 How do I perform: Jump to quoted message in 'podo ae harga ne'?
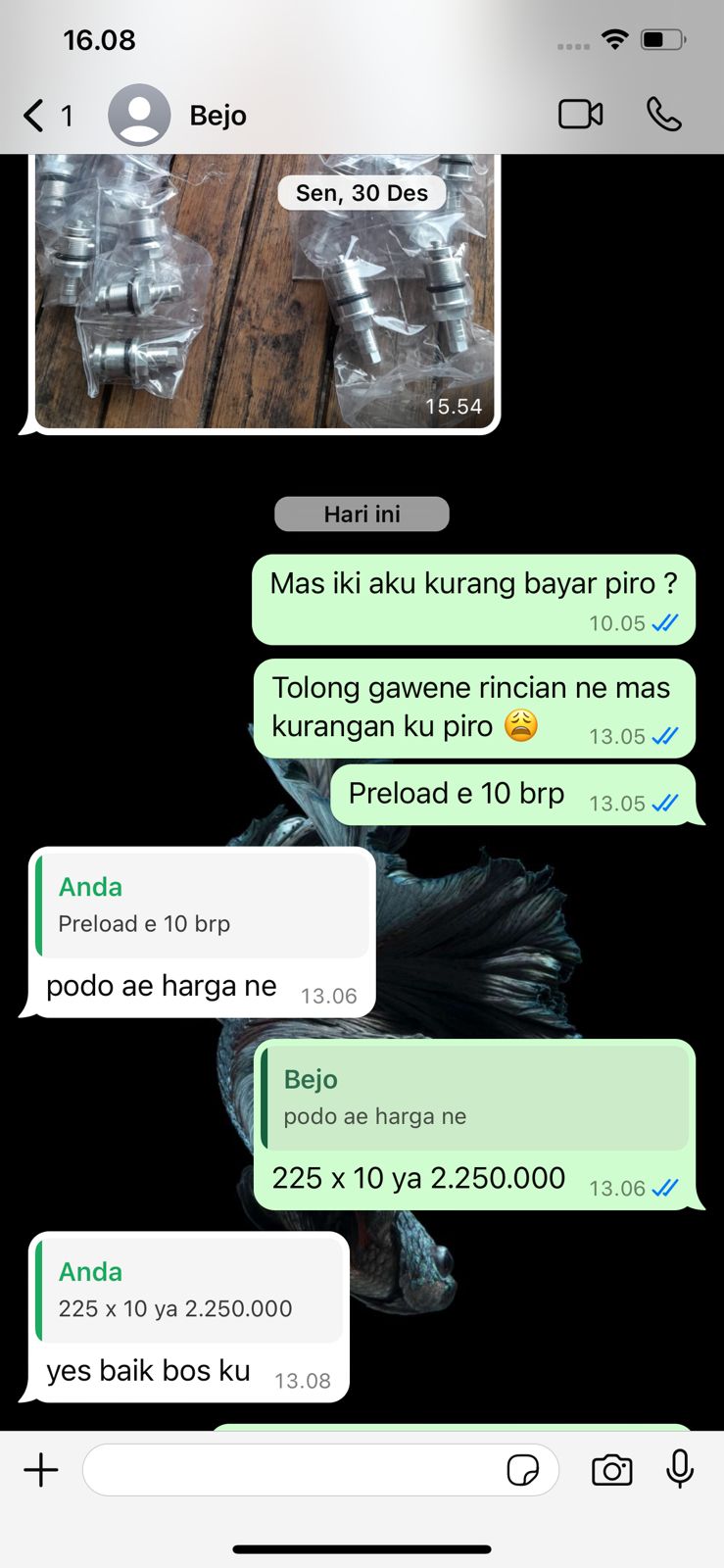pyautogui.click(x=203, y=905)
